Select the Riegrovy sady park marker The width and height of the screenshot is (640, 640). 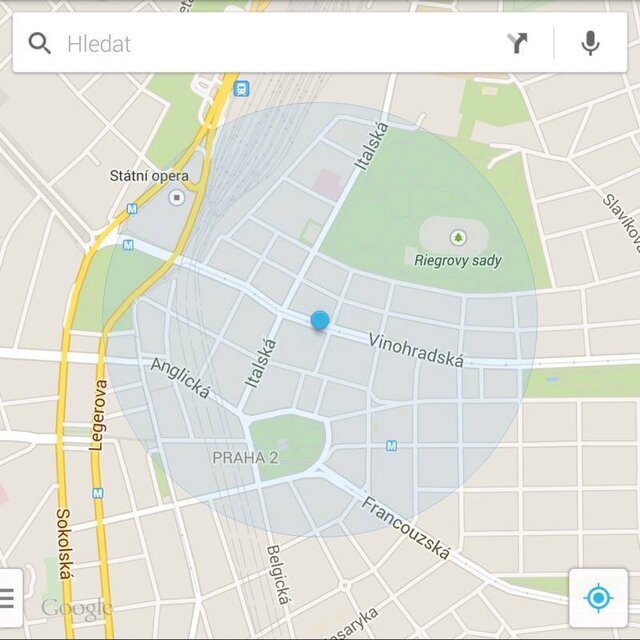coord(458,238)
